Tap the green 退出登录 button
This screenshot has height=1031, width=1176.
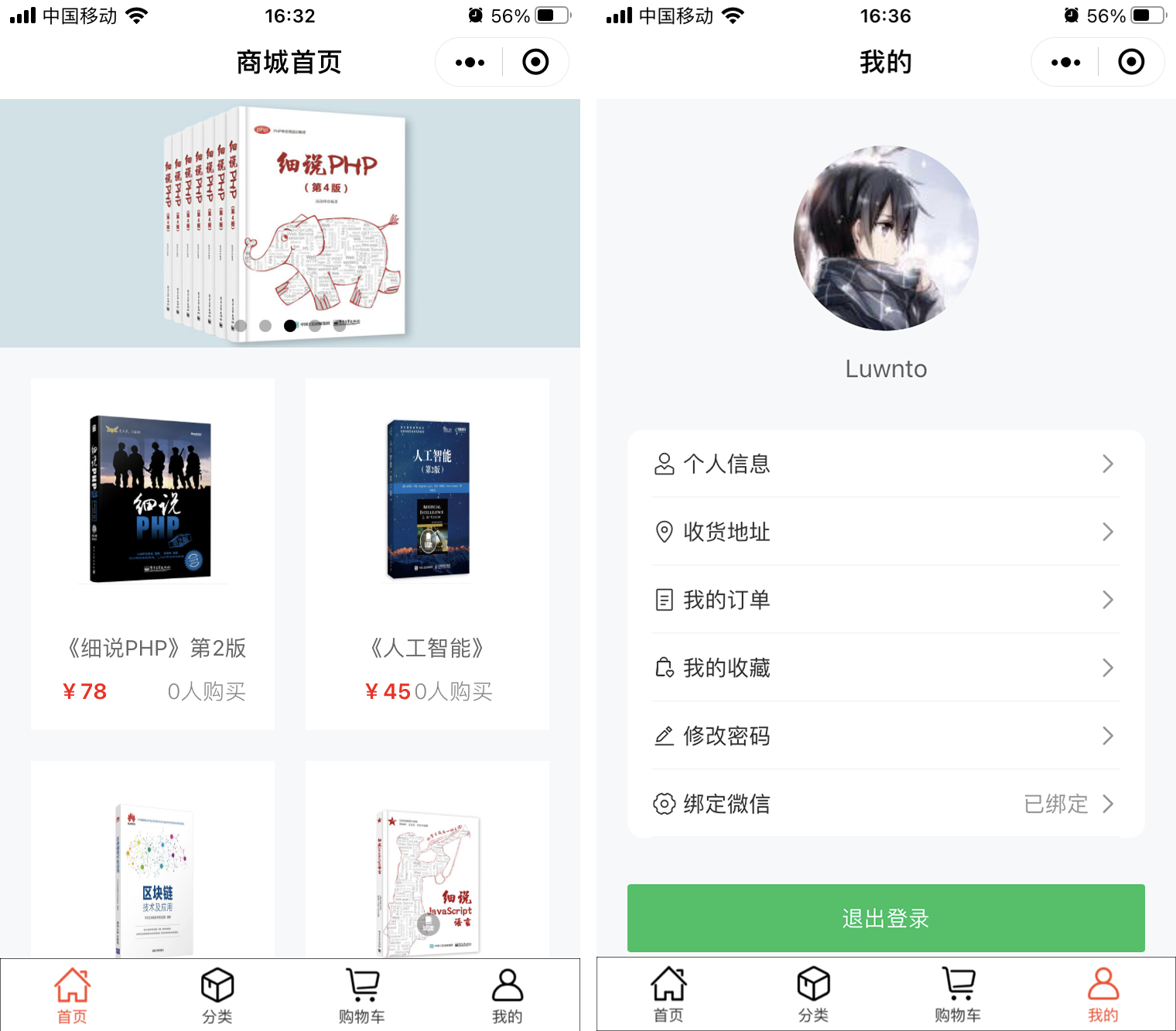coord(886,918)
